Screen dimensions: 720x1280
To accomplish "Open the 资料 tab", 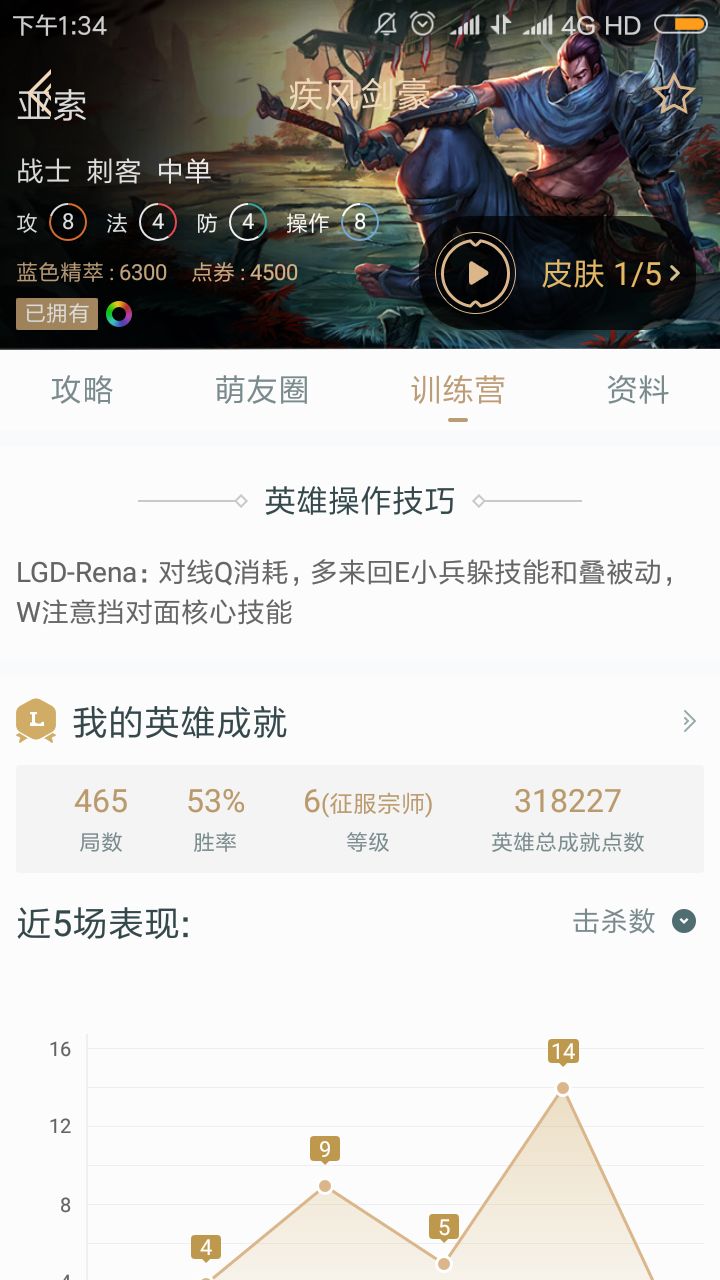I will [637, 390].
